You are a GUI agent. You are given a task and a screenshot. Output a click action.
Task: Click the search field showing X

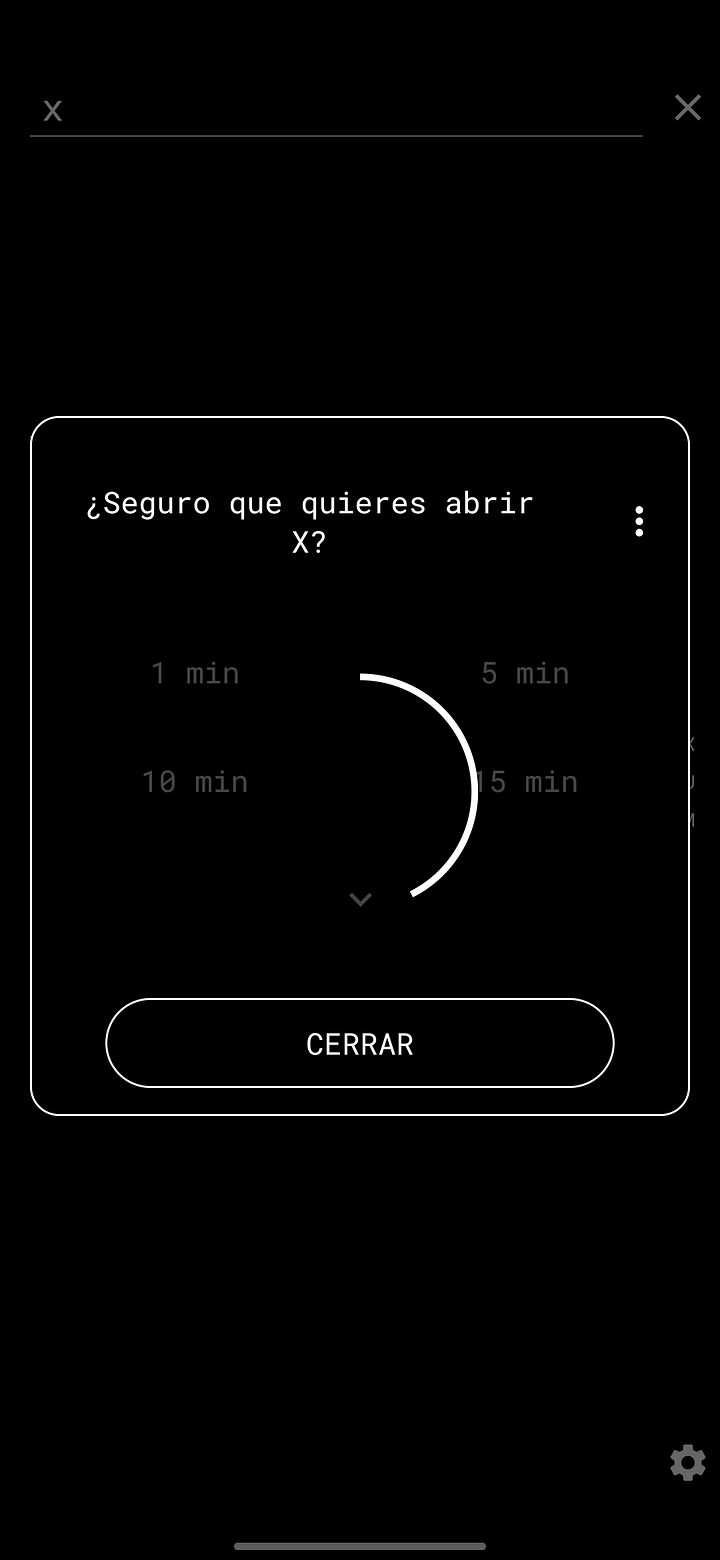click(300, 110)
